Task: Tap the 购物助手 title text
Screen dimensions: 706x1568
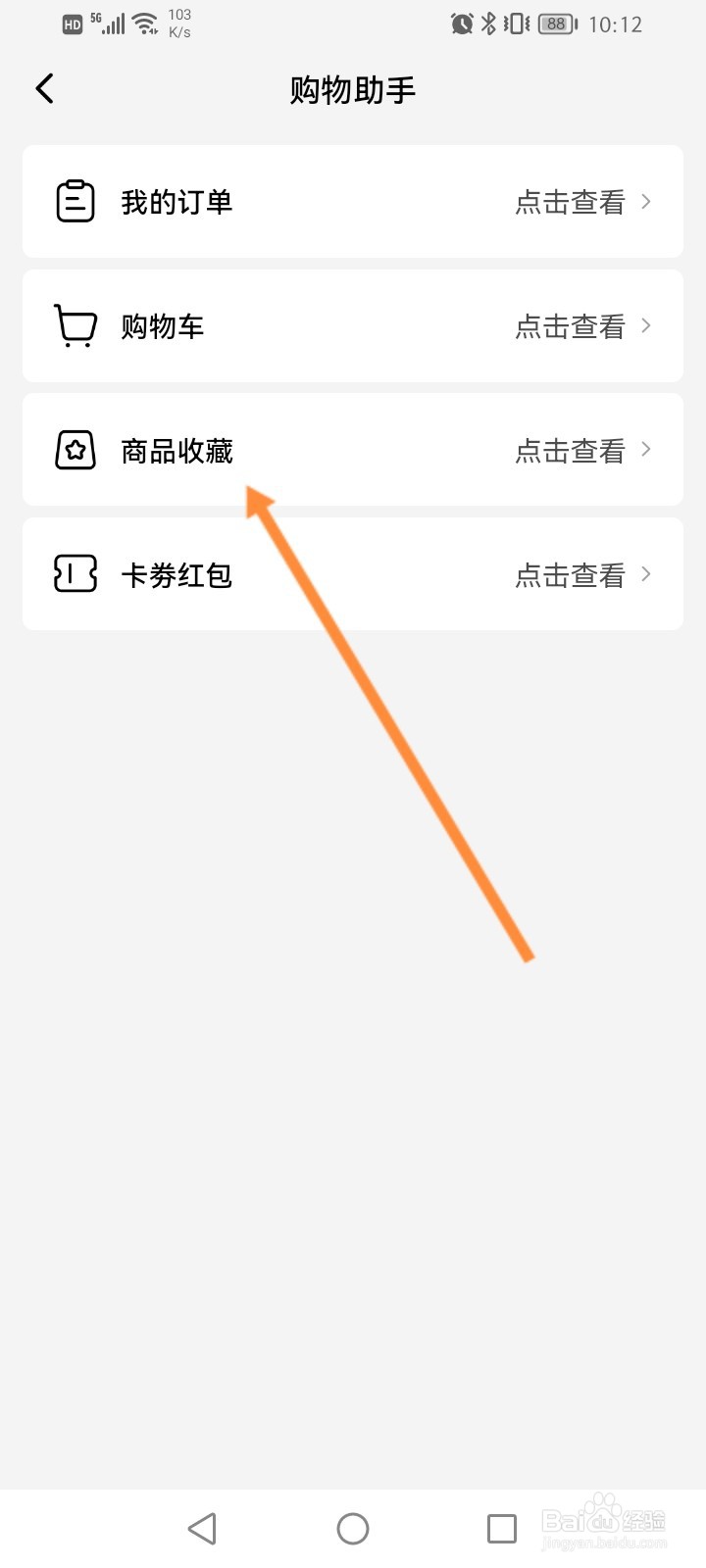Action: [x=352, y=88]
